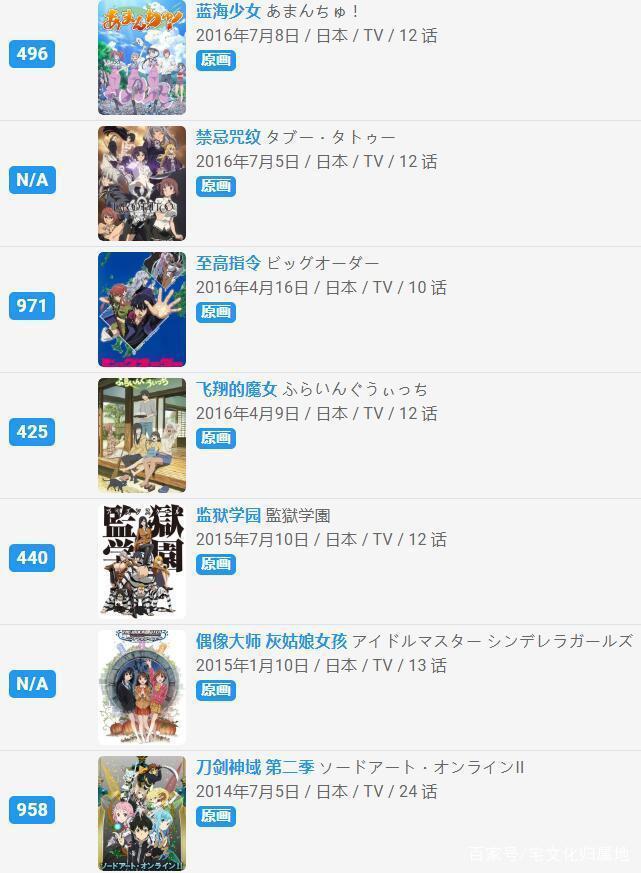The image size is (641, 873).
Task: Tap the ソードアート・オンラインII cover image
Action: 142,813
